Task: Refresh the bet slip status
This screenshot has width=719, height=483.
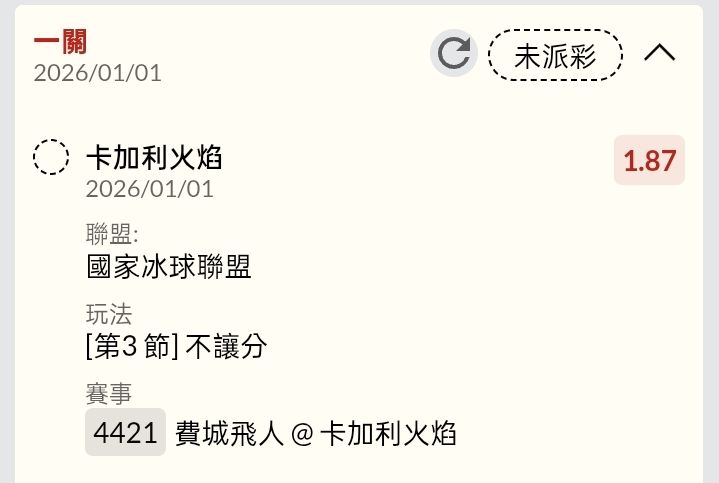Action: pyautogui.click(x=454, y=53)
